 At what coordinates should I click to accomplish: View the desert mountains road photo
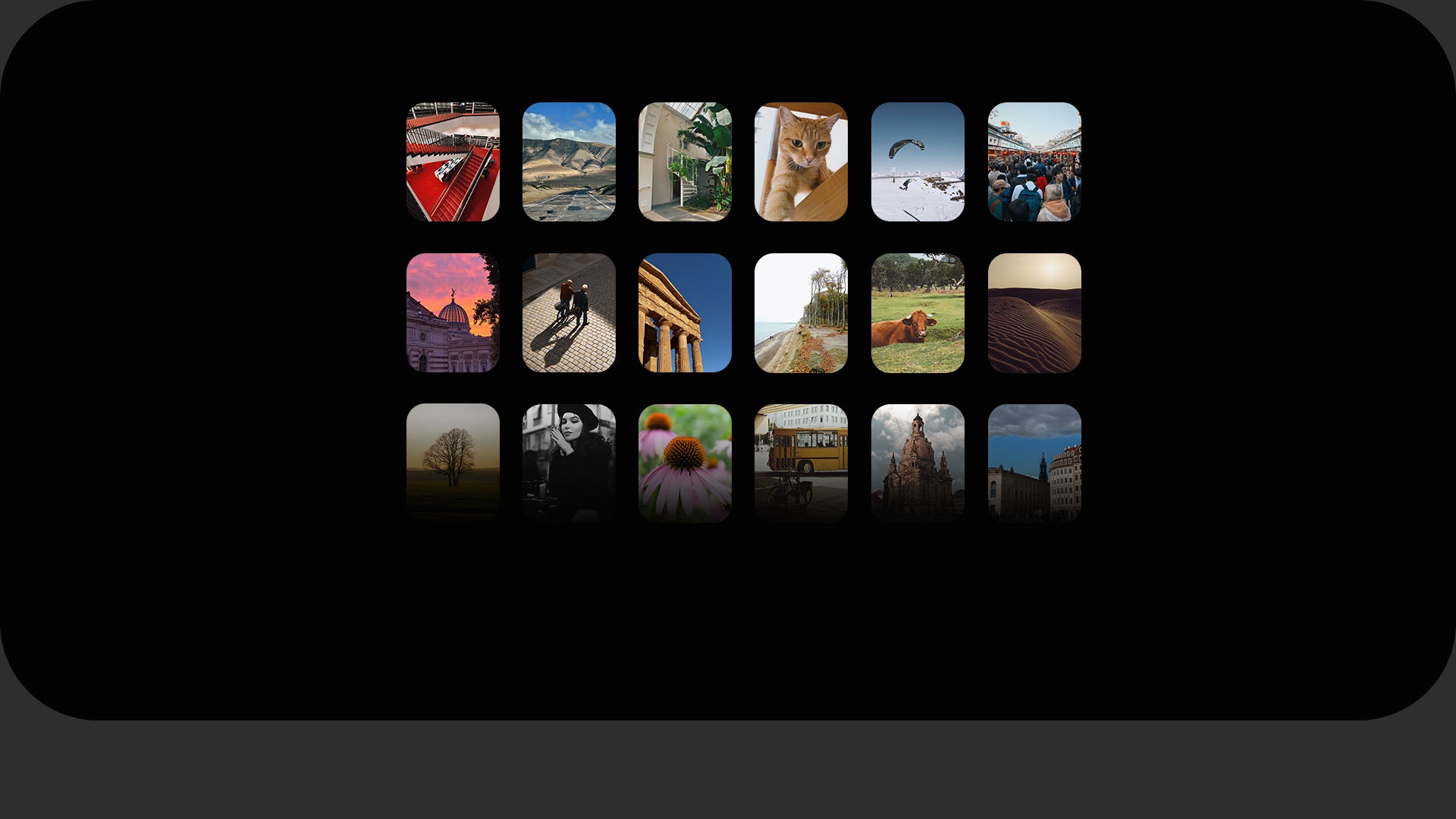point(569,162)
